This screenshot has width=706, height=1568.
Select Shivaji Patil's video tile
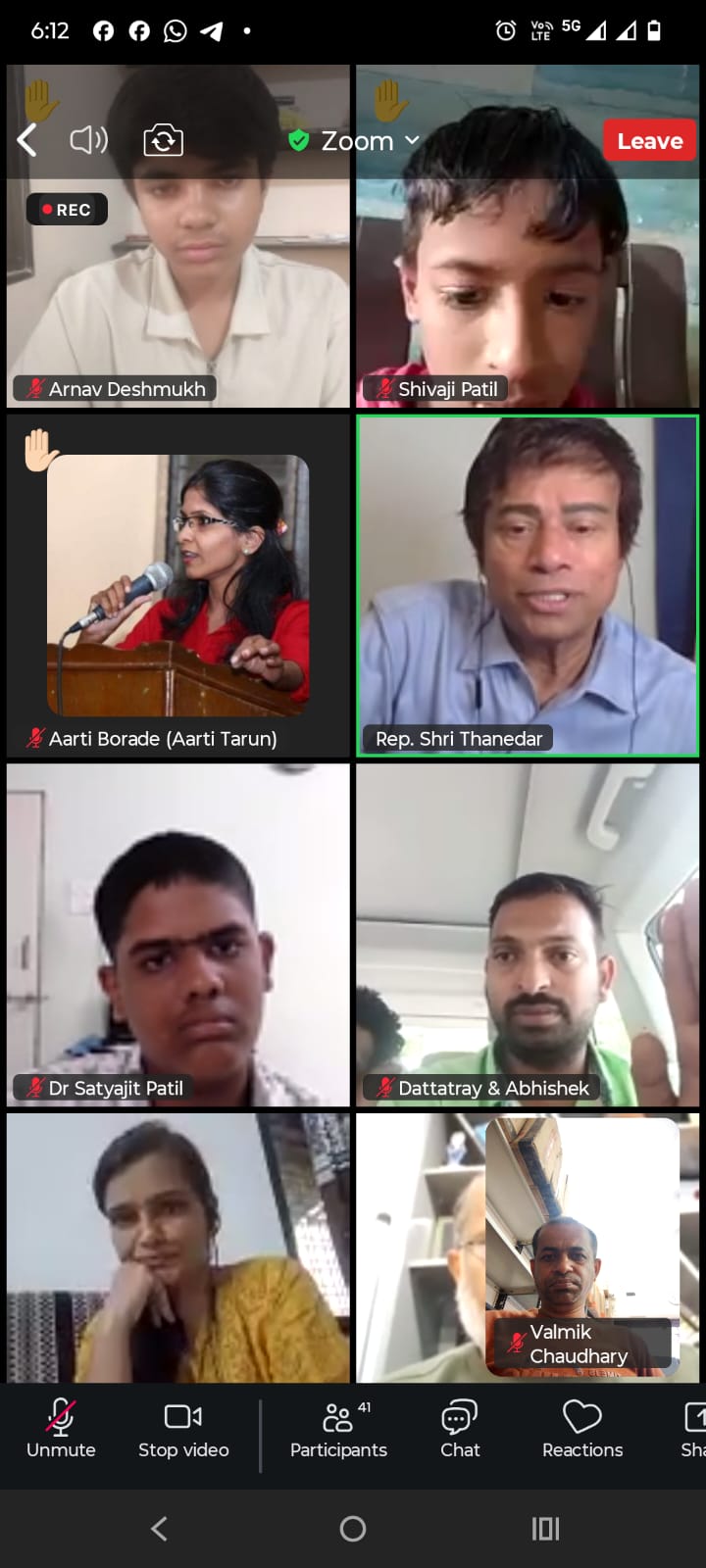[528, 284]
